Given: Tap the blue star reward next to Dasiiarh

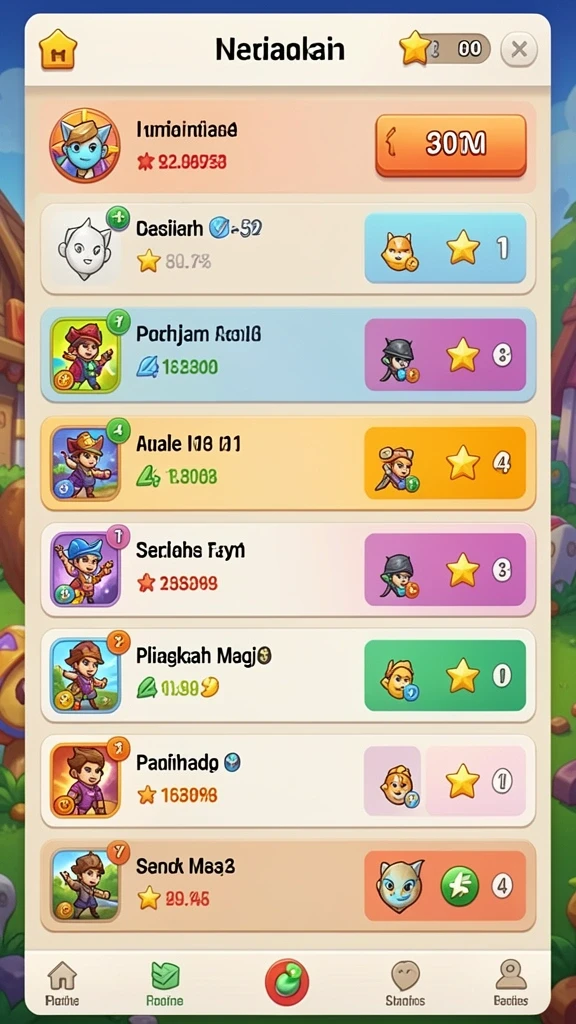Looking at the screenshot, I should coord(445,248).
